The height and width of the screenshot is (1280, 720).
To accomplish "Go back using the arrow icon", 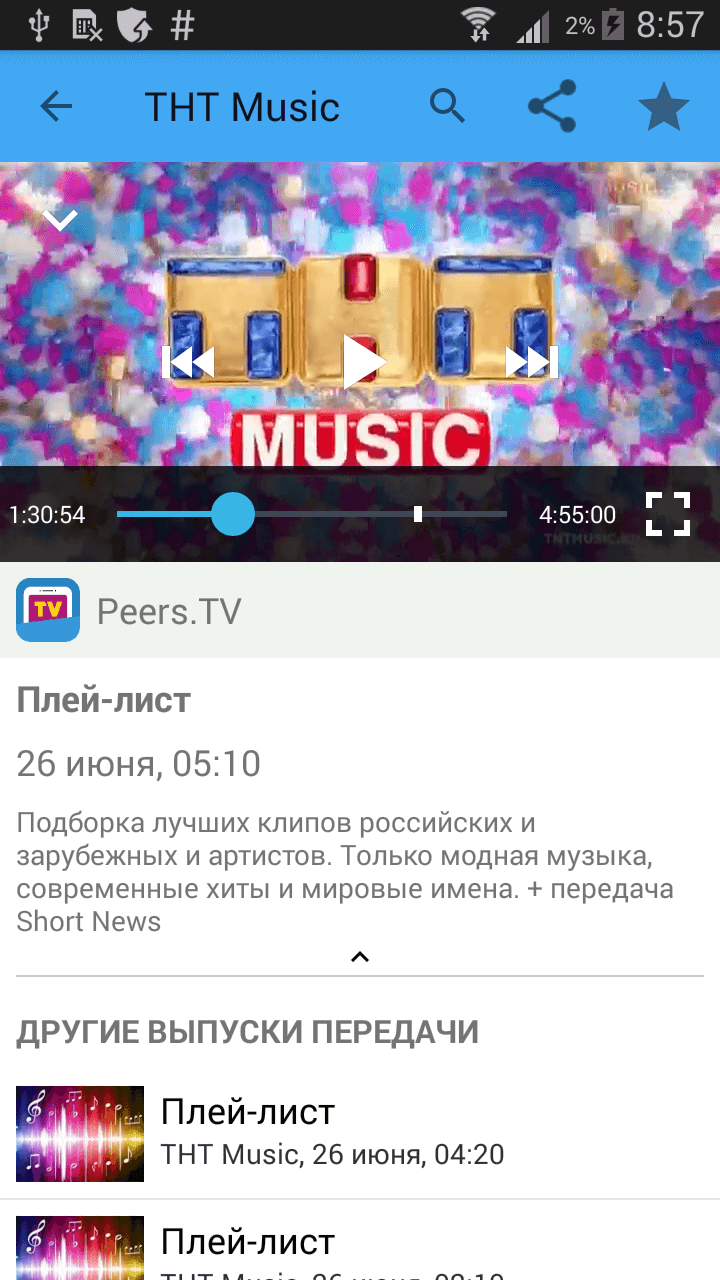I will (x=56, y=106).
